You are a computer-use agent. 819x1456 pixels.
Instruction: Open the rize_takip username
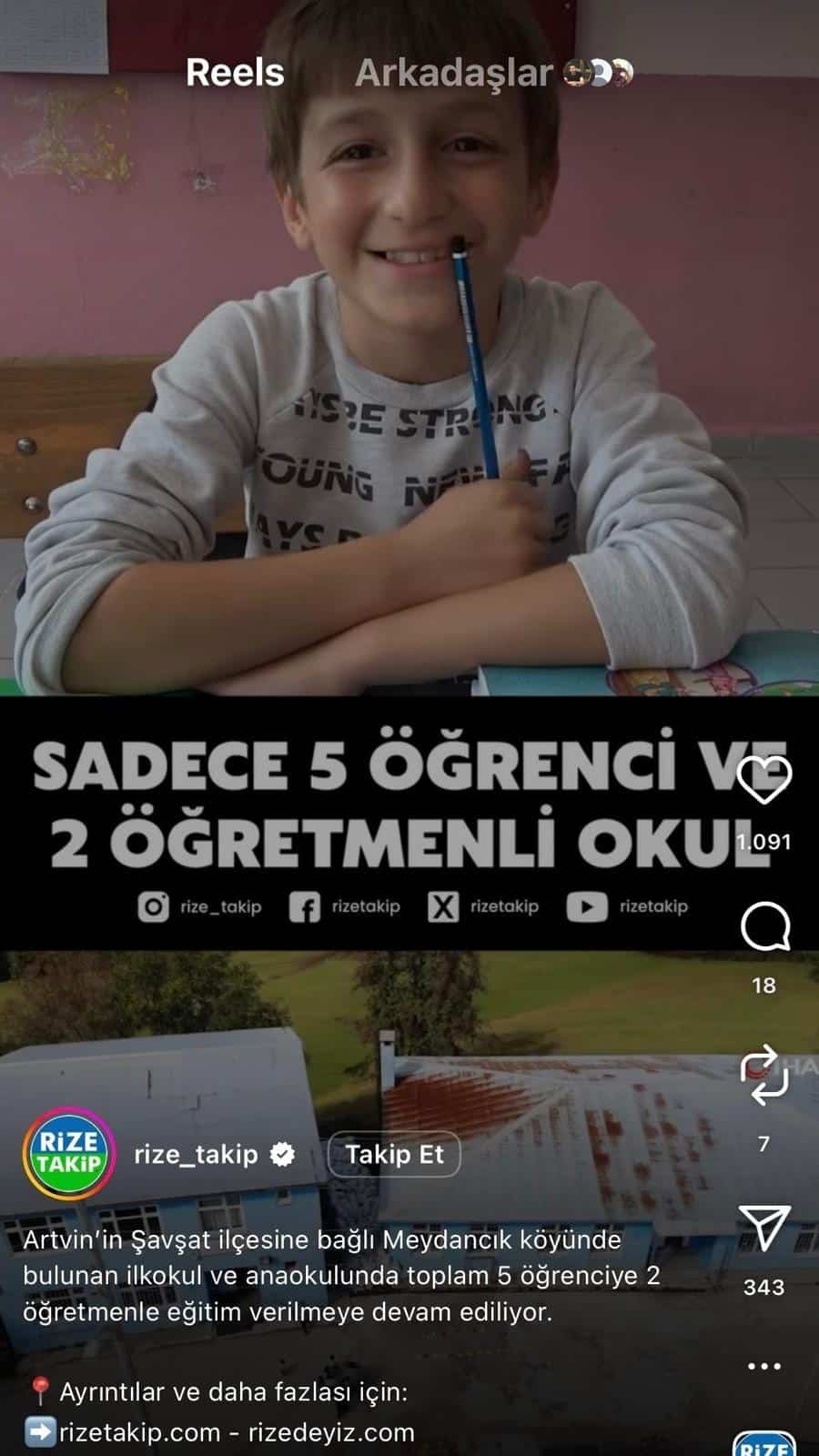click(196, 1155)
